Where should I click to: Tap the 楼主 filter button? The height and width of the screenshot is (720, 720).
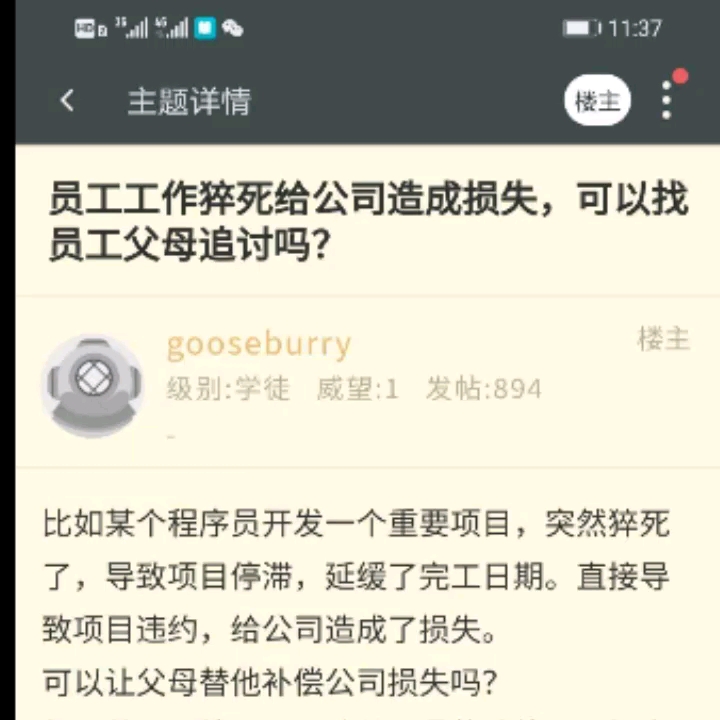[597, 101]
